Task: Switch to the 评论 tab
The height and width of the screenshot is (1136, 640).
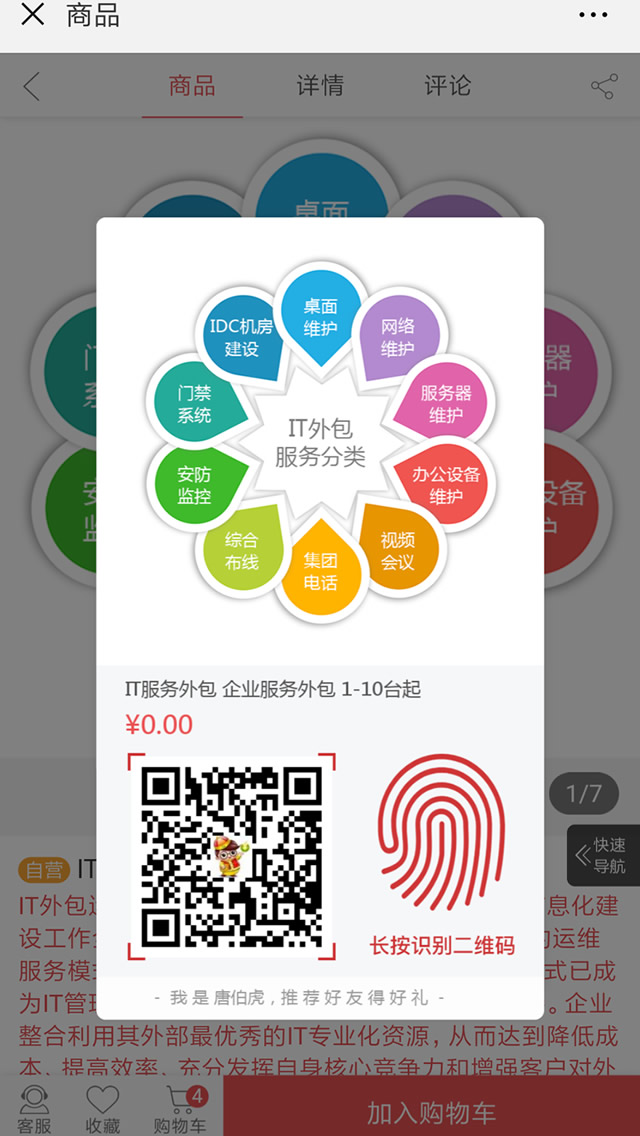Action: pos(447,87)
